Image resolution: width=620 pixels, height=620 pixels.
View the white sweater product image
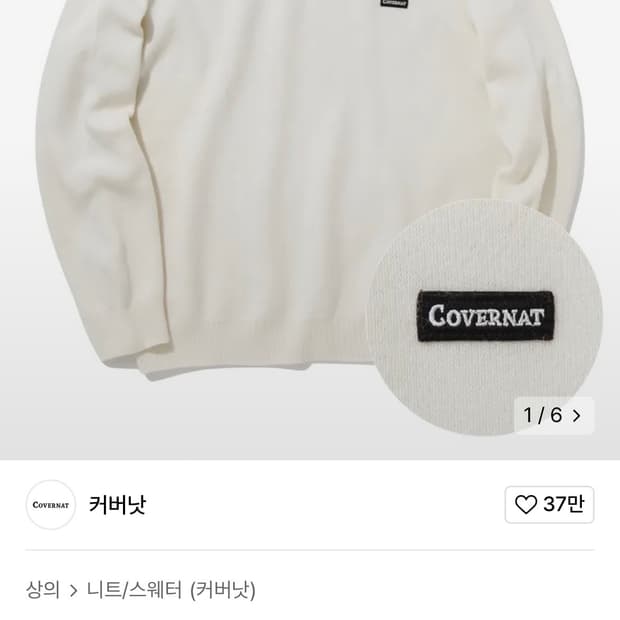click(310, 229)
